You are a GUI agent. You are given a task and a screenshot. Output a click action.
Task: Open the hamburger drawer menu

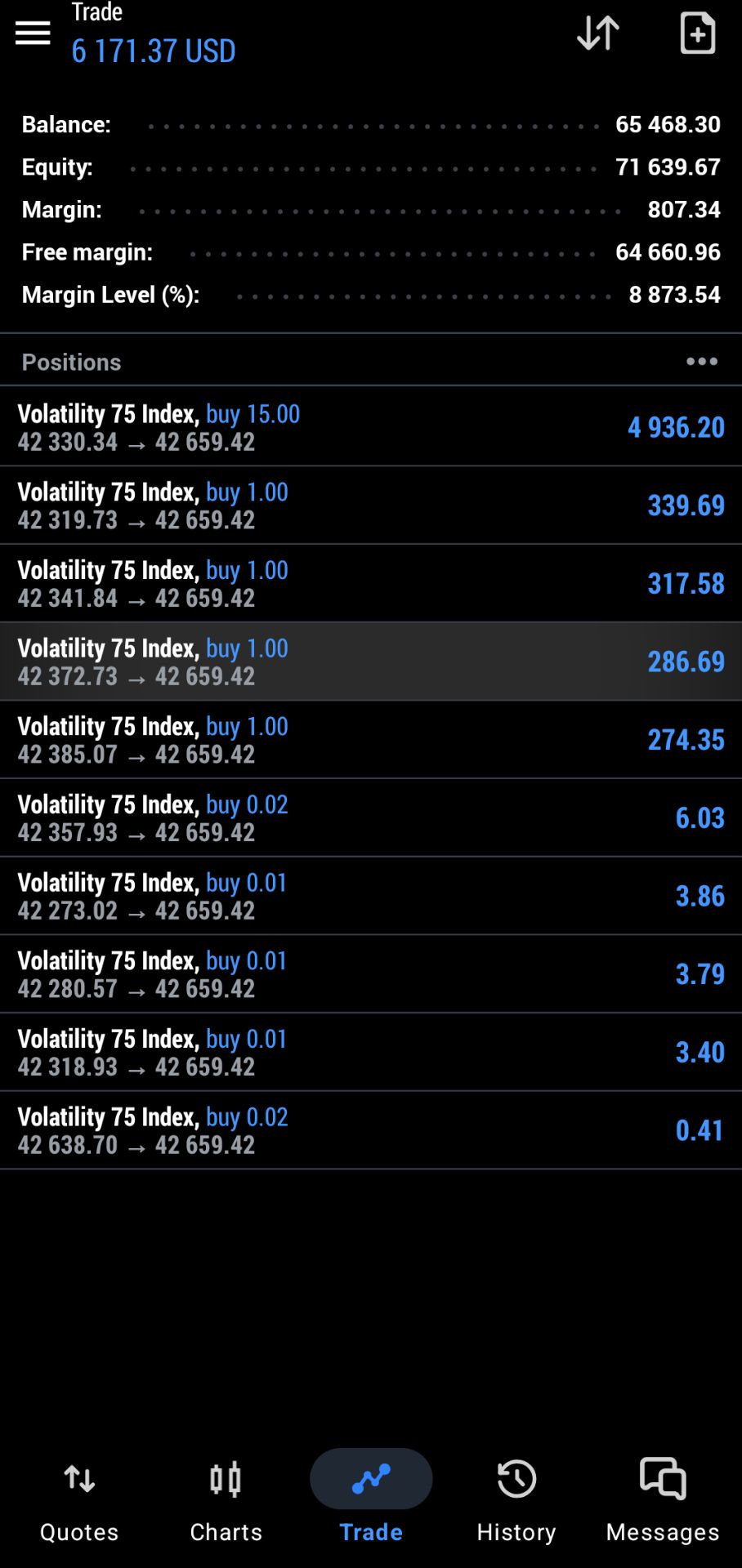click(x=33, y=33)
